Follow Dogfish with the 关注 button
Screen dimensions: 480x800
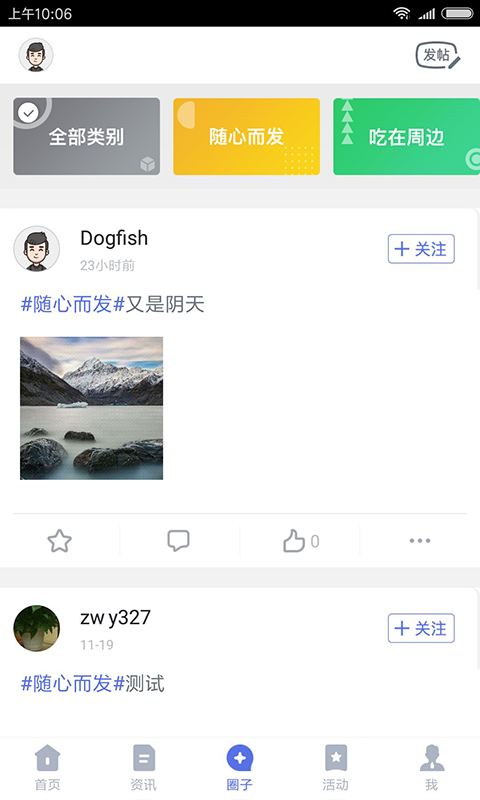tap(421, 249)
